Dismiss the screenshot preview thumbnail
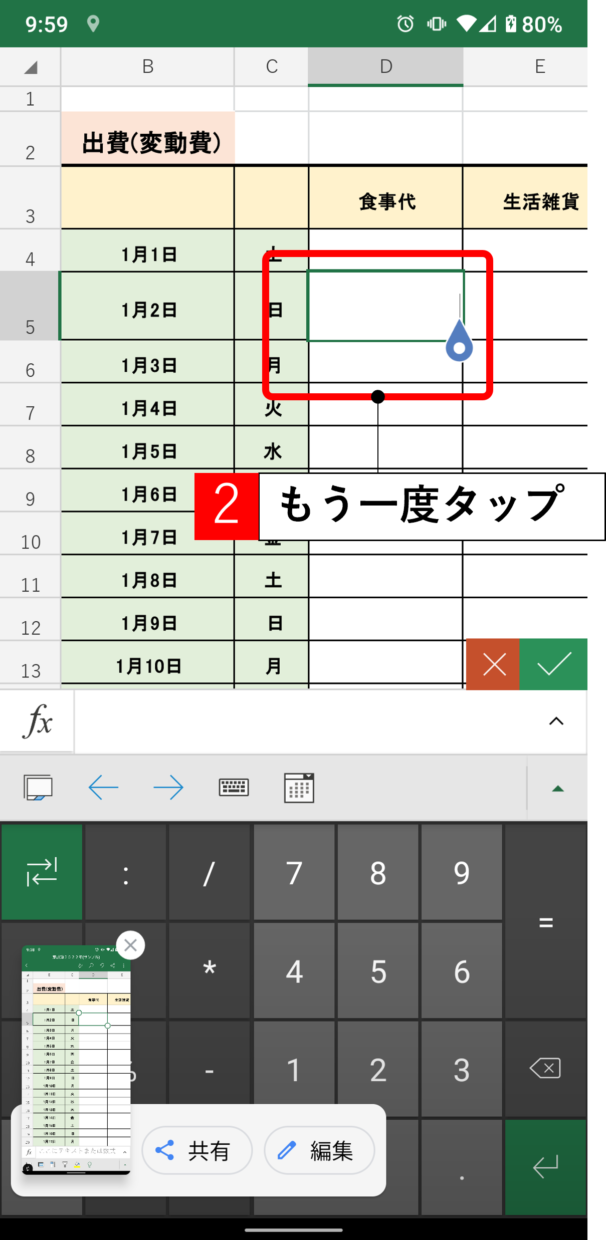 (130, 945)
